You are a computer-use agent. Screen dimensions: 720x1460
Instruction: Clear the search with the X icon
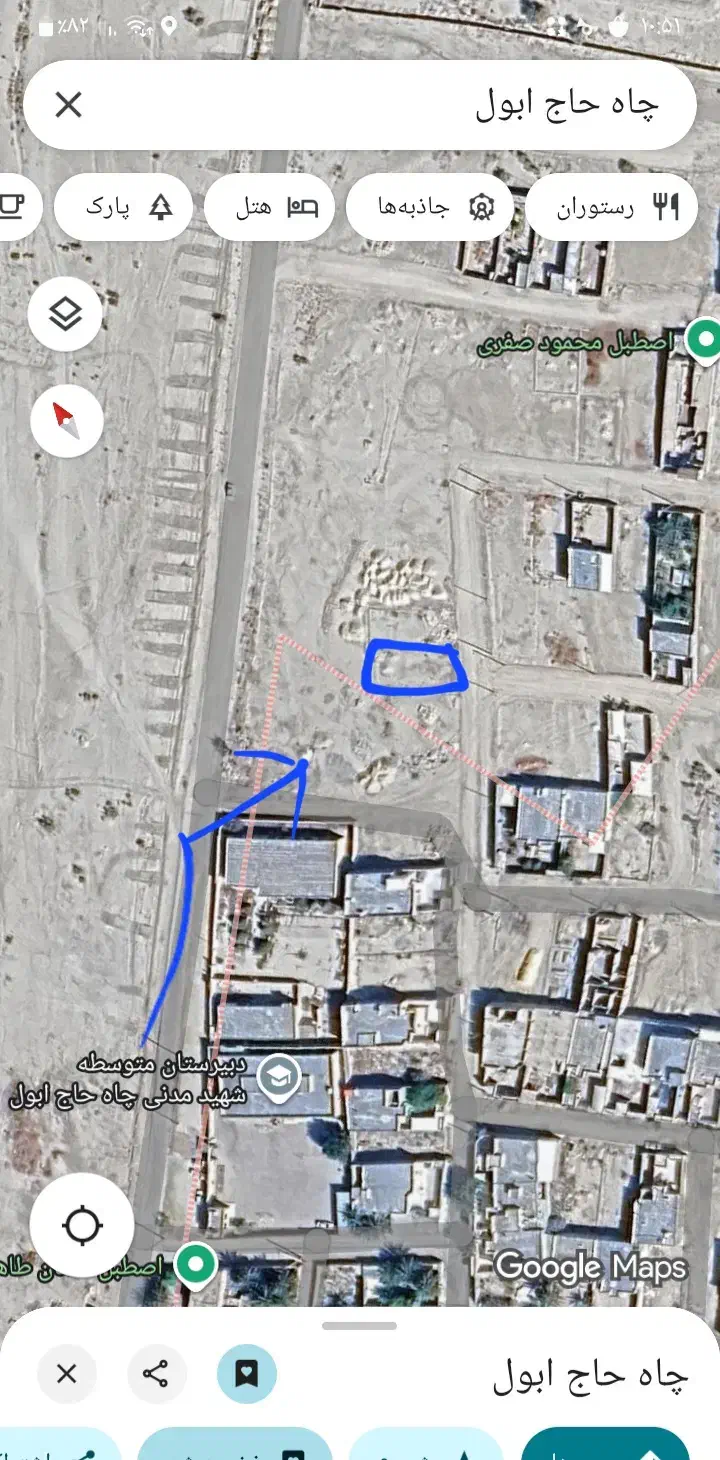click(x=68, y=105)
